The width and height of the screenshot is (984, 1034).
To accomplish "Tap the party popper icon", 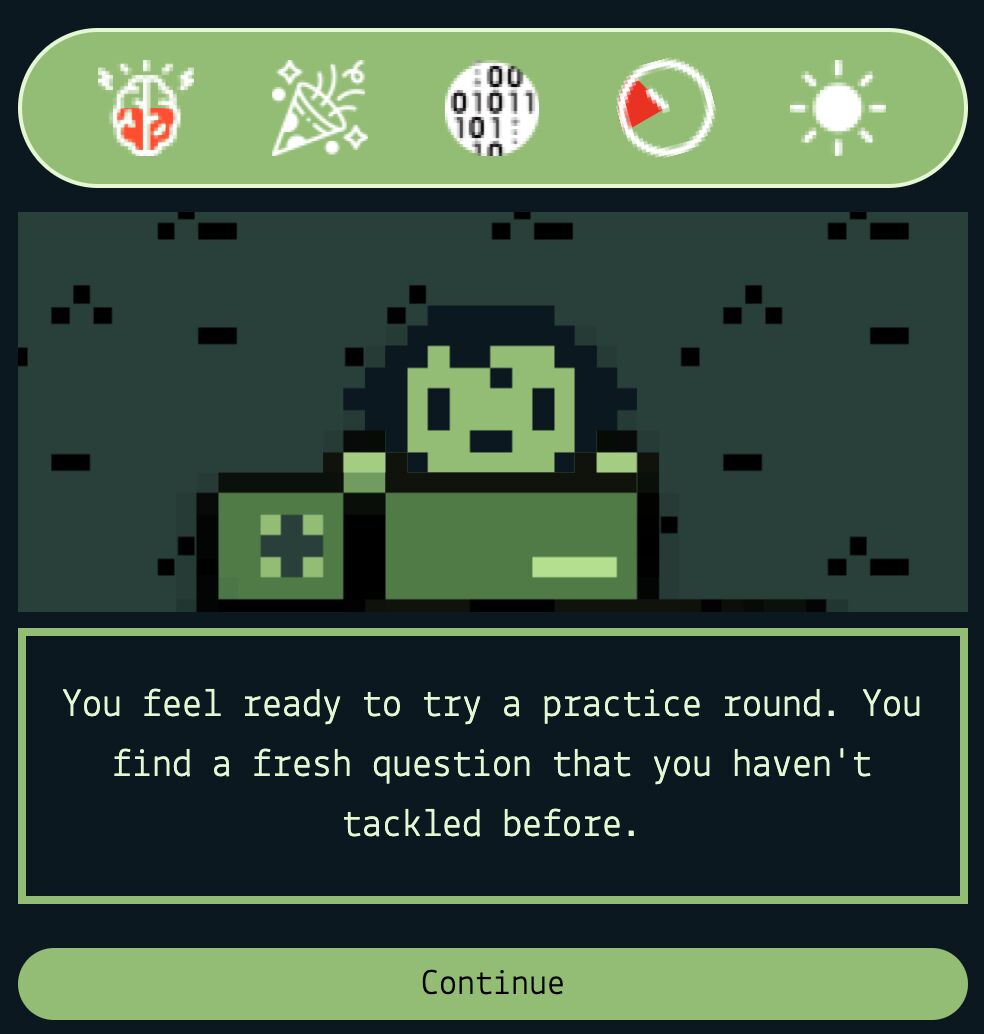I will [x=319, y=108].
